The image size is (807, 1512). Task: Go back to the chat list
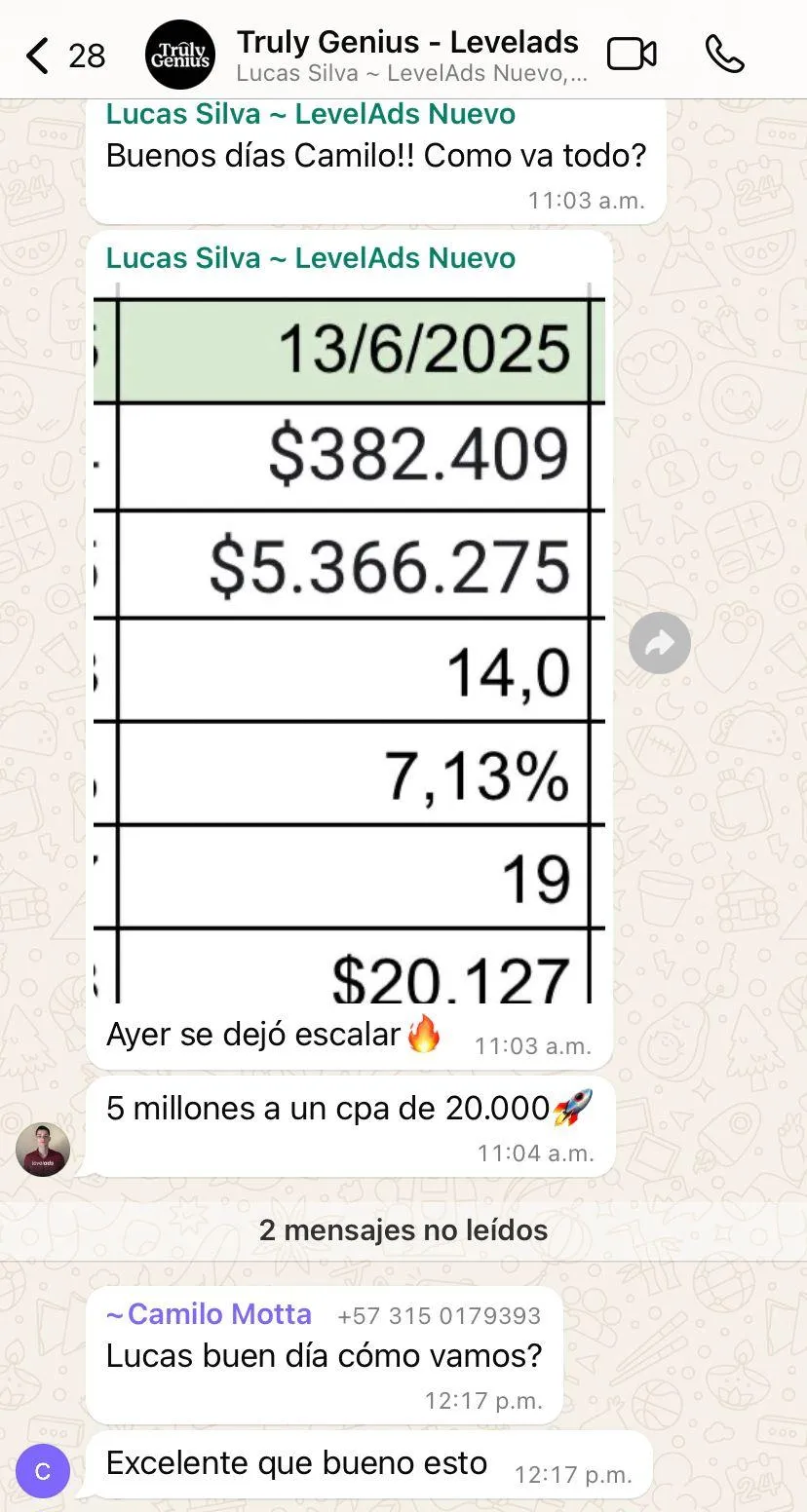[x=39, y=56]
